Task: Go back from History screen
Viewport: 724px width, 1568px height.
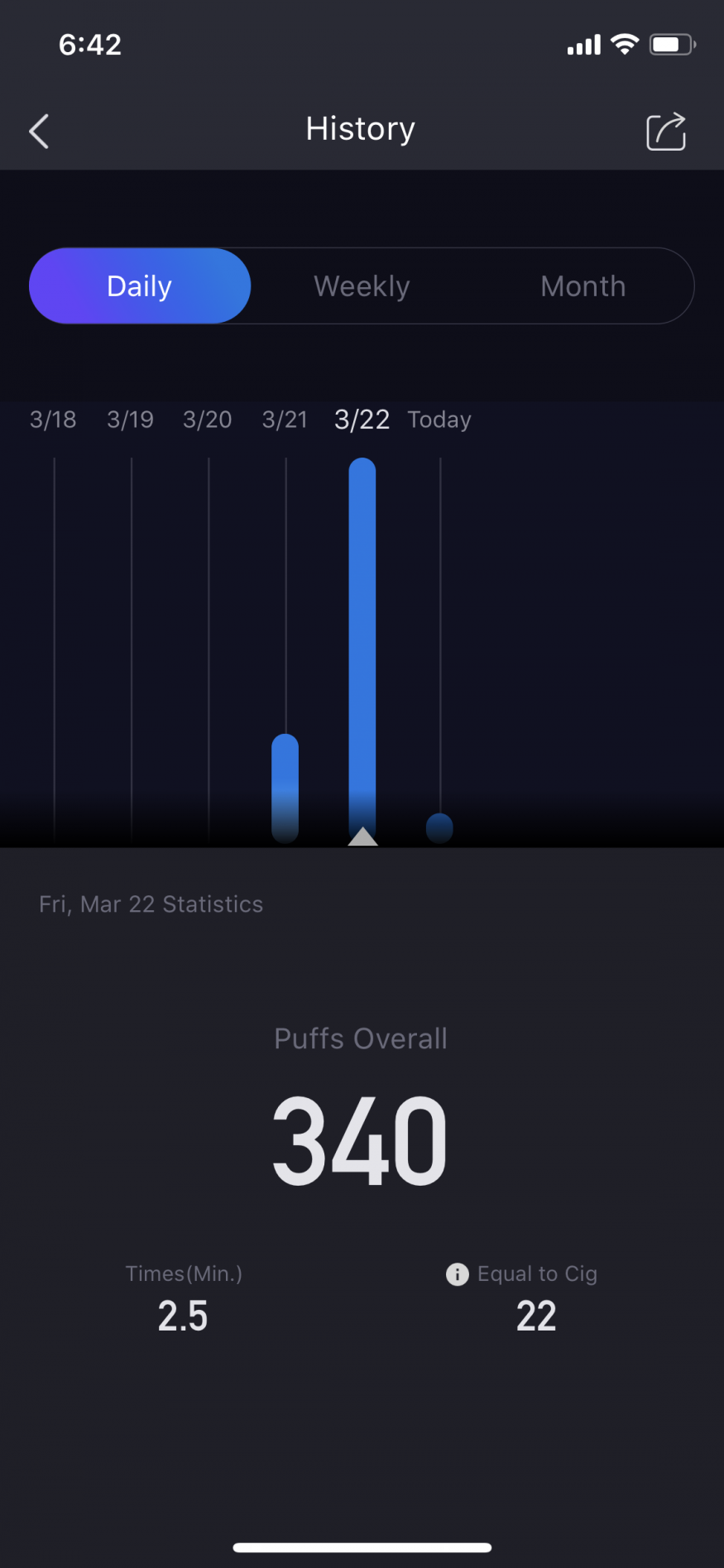Action: [x=39, y=132]
